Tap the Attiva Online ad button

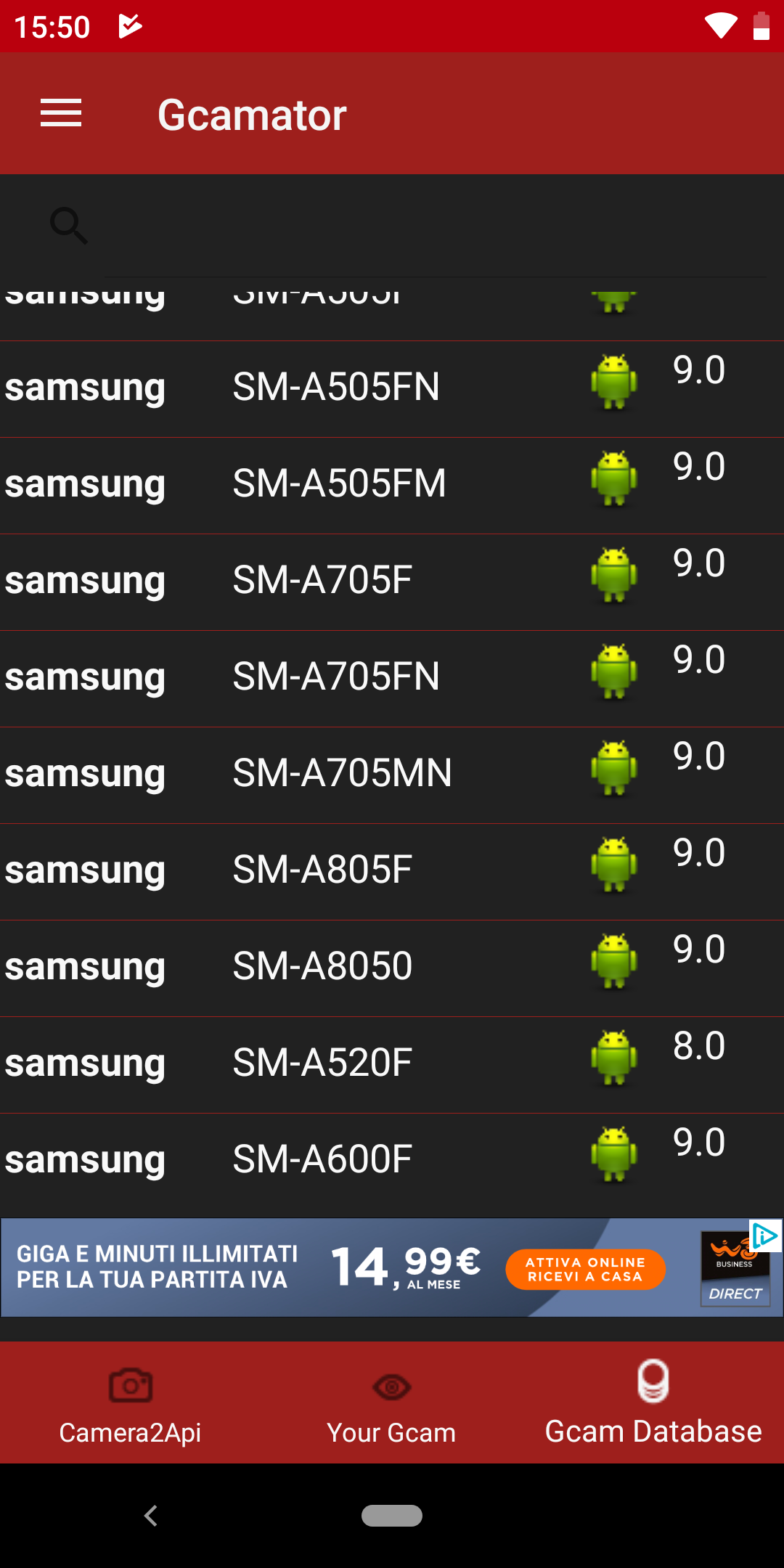(585, 1270)
